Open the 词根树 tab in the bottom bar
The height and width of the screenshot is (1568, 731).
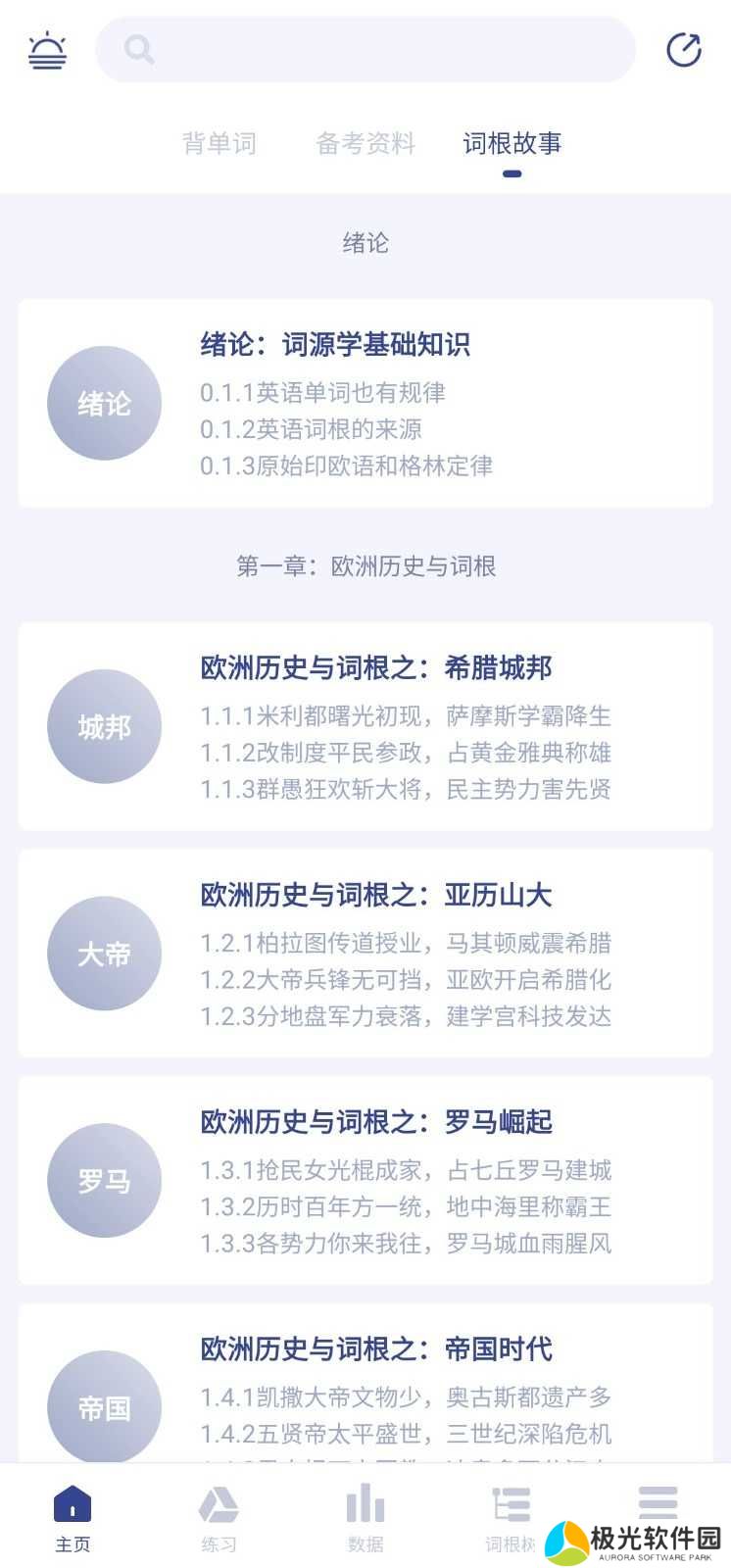pos(511,1517)
